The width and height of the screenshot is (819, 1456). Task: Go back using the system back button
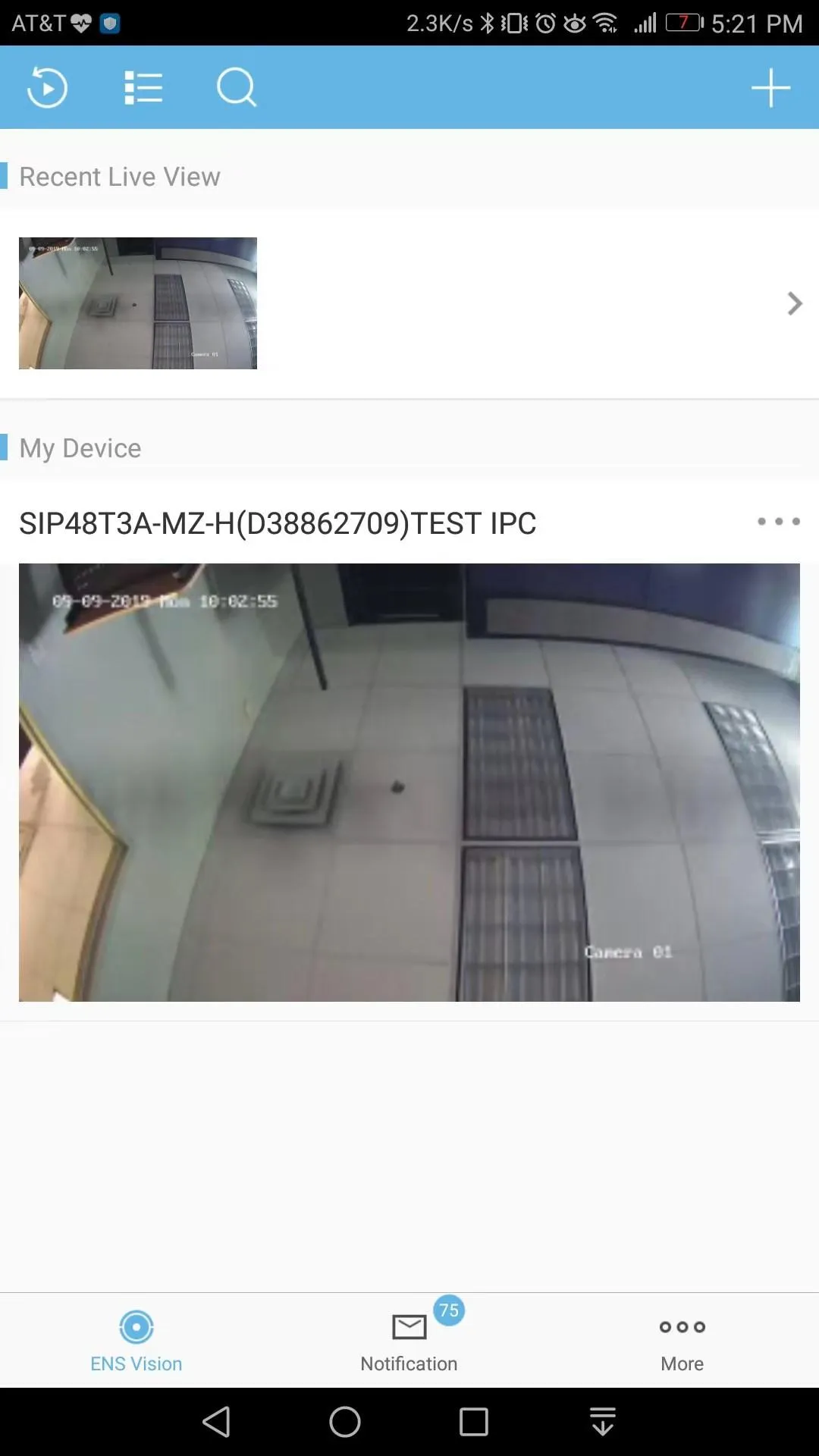[217, 1422]
